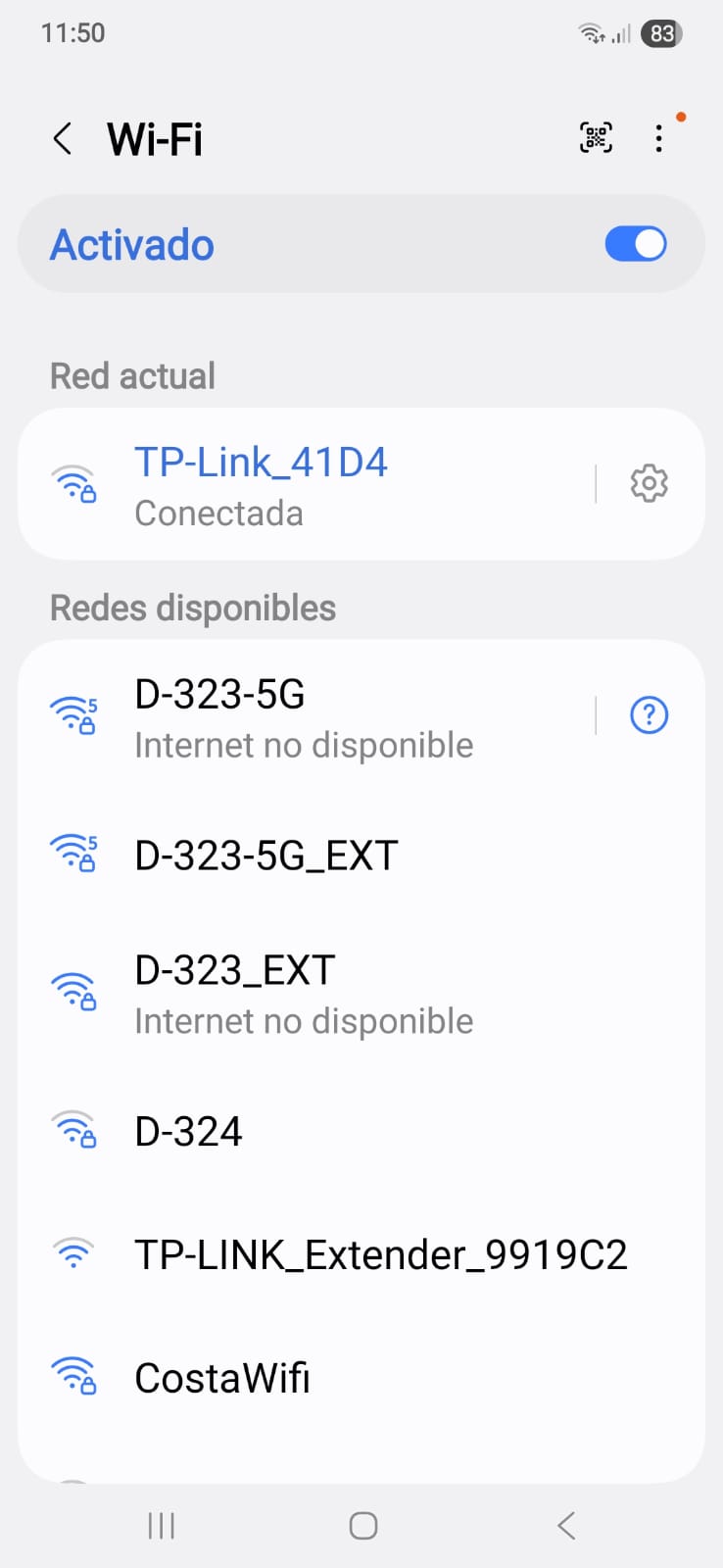Open the more options menu
The height and width of the screenshot is (1568, 723).
coord(659,138)
